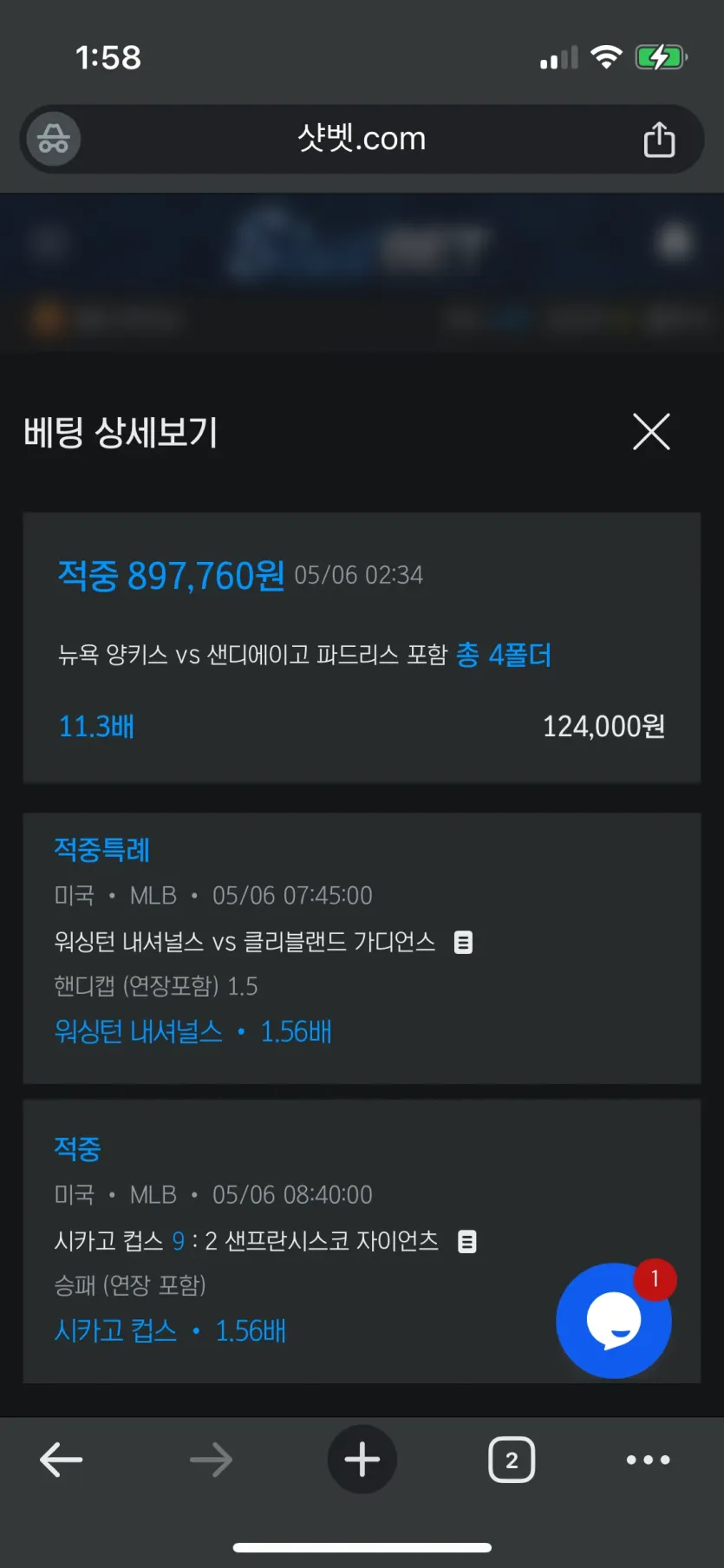
Task: Close the betting details dialog
Action: click(651, 432)
